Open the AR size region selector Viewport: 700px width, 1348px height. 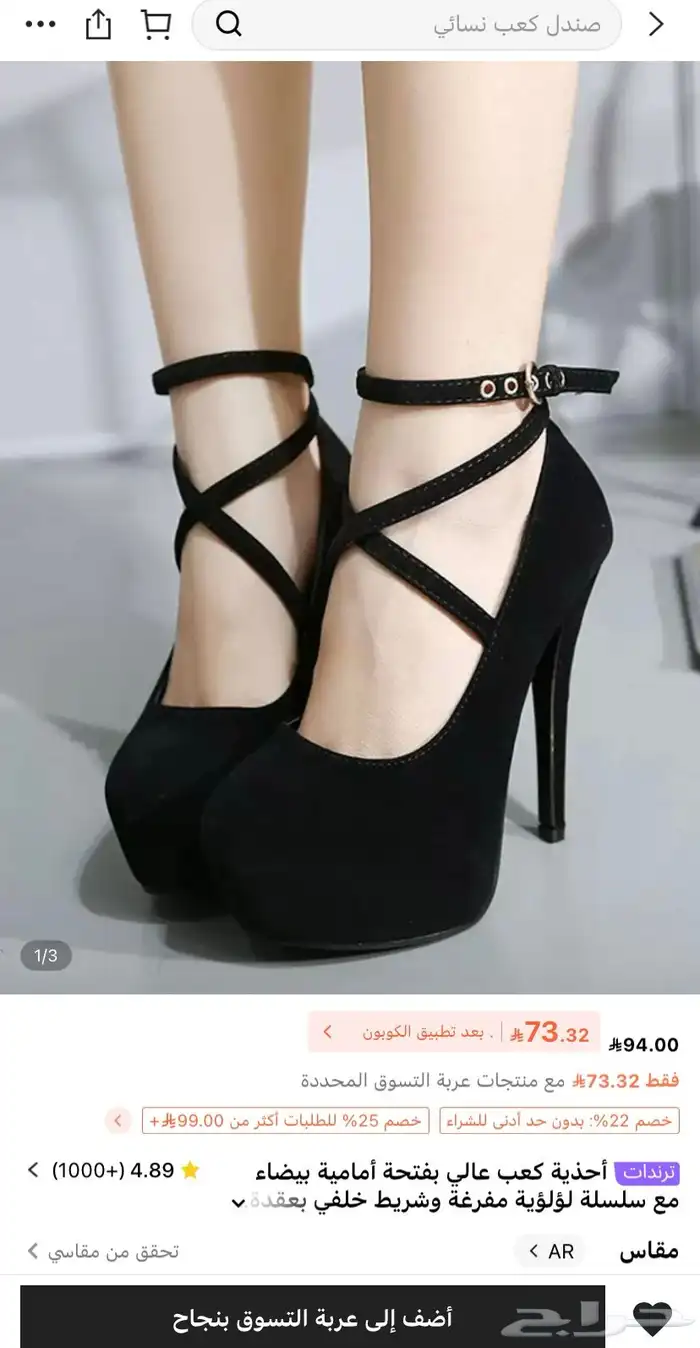coord(550,1251)
